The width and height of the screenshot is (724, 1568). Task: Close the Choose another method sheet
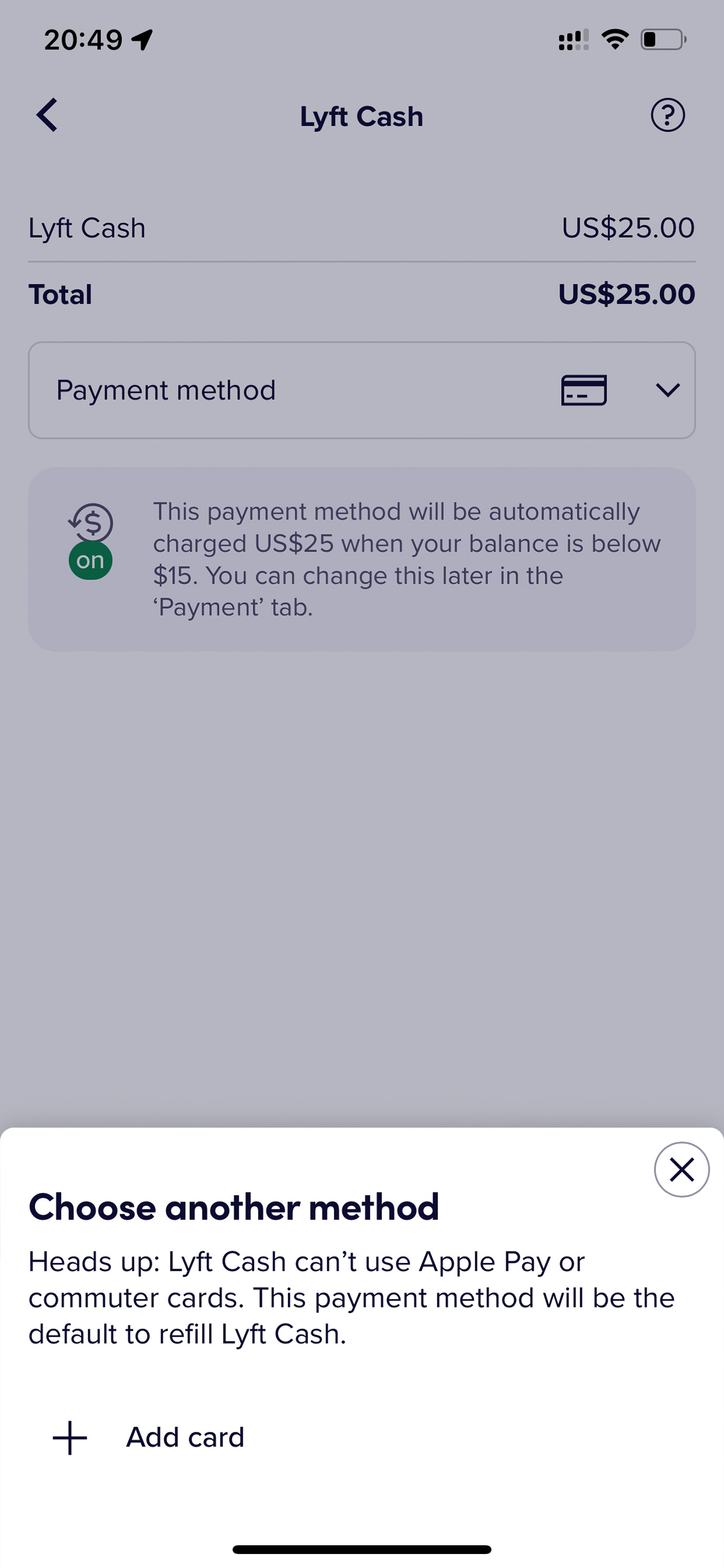pyautogui.click(x=681, y=1170)
